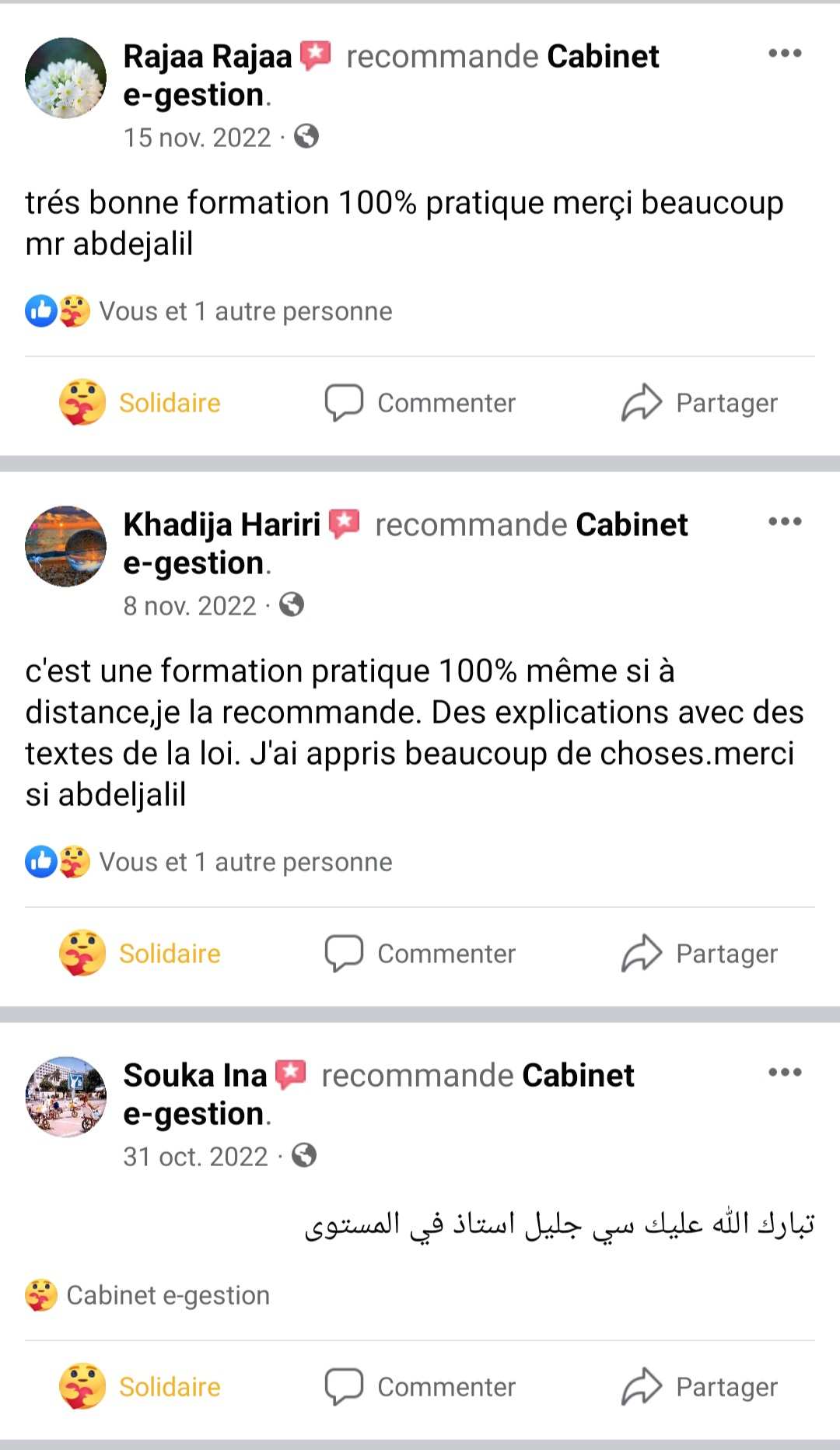This screenshot has height=1450, width=840.
Task: Tap Solidaire reaction under Khadija Hariri's recommendation
Action: 141,954
